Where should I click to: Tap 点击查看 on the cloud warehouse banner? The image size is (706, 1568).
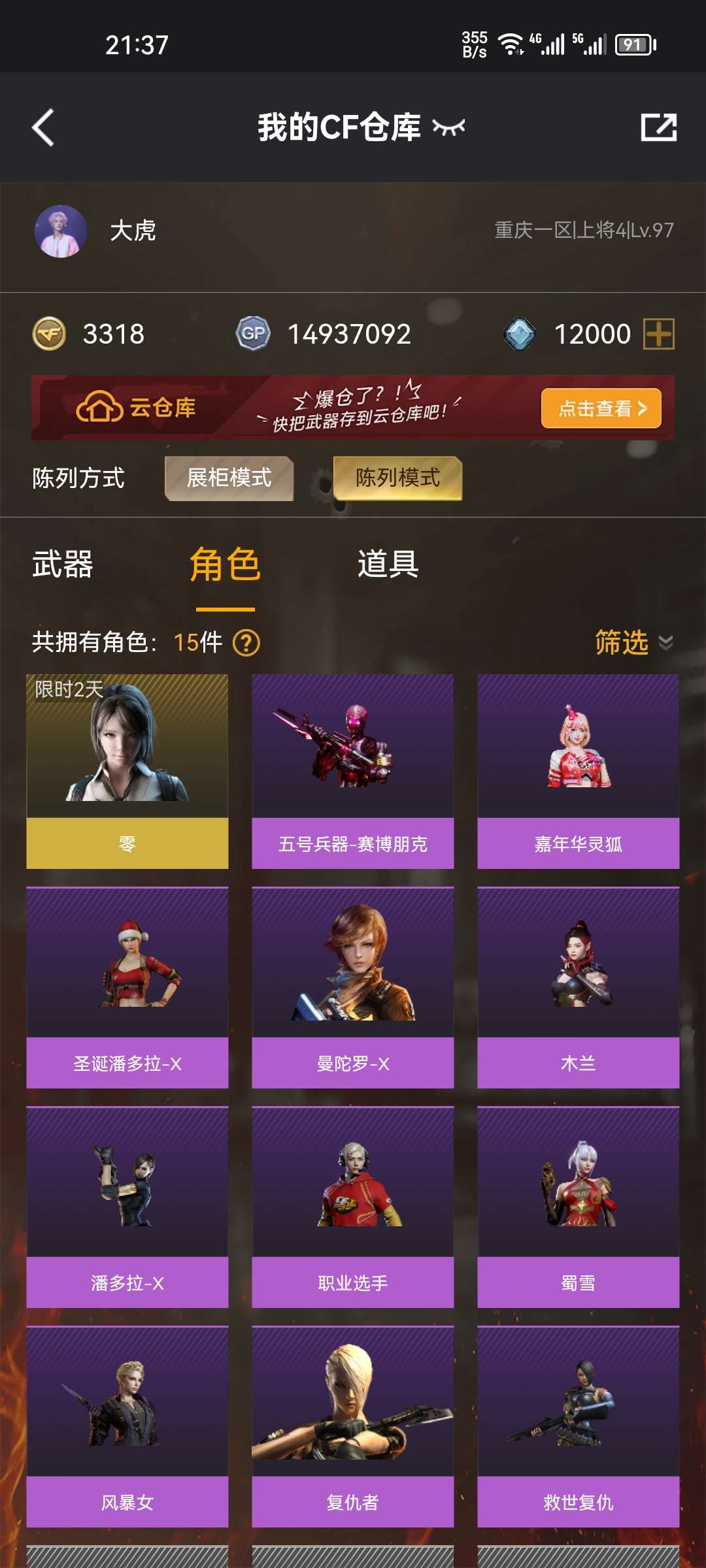point(601,408)
